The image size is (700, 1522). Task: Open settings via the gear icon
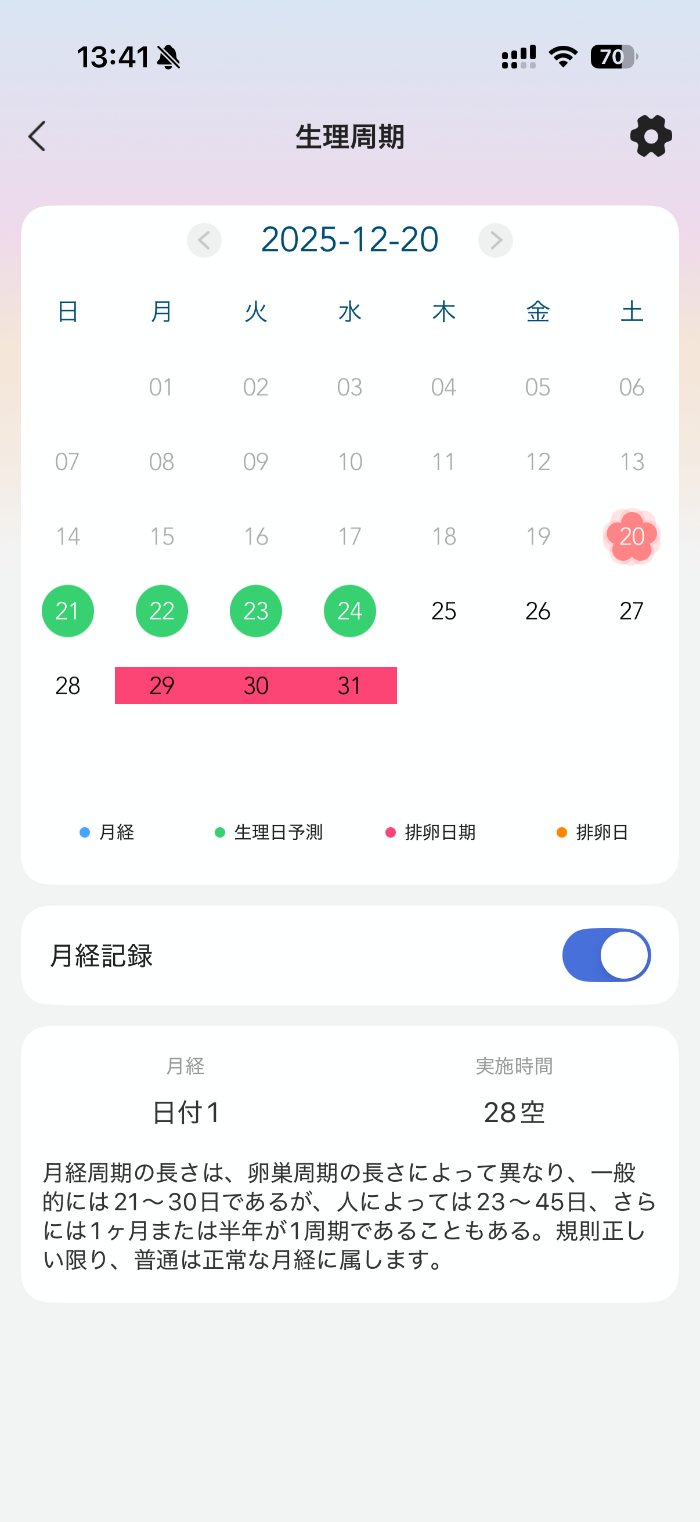650,136
